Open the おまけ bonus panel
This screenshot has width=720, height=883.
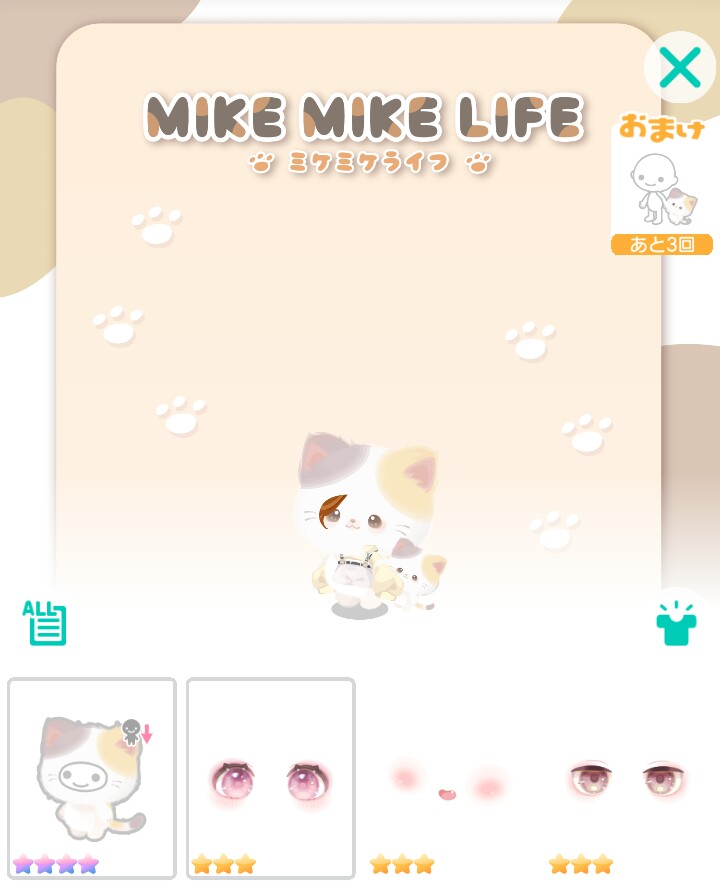[x=662, y=190]
